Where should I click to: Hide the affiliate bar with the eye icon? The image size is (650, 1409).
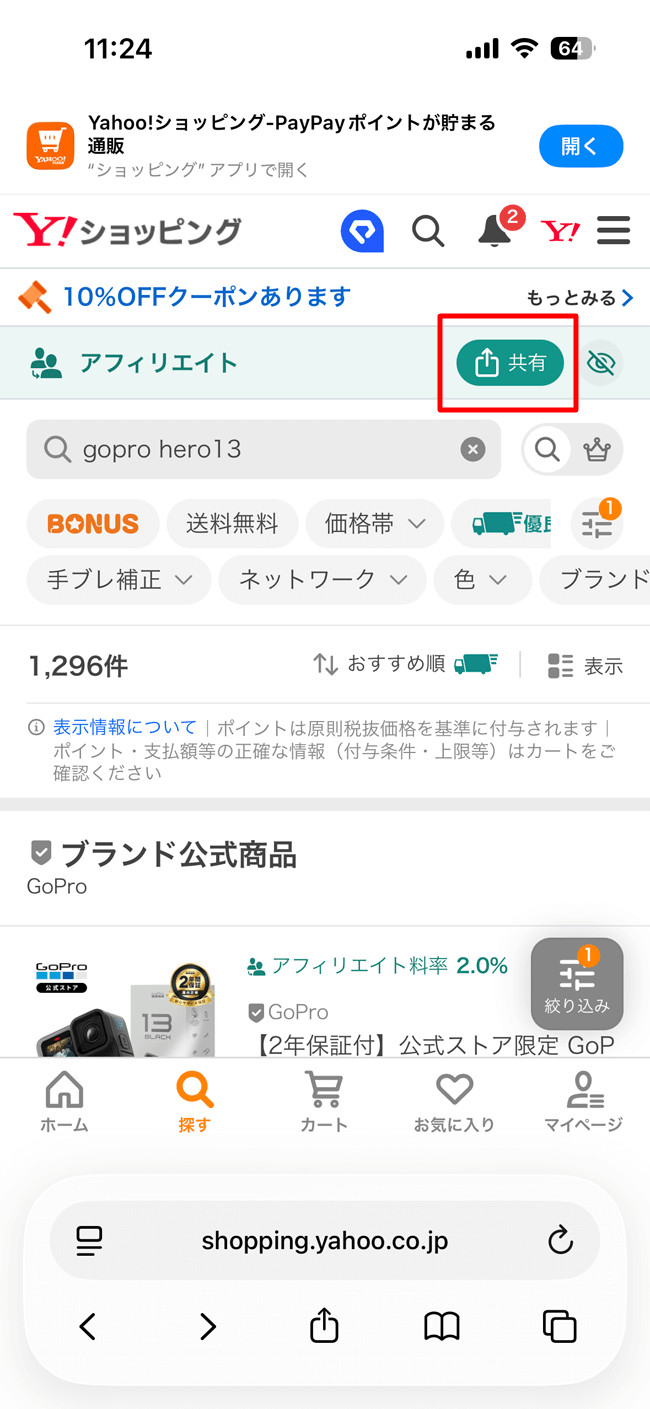601,363
